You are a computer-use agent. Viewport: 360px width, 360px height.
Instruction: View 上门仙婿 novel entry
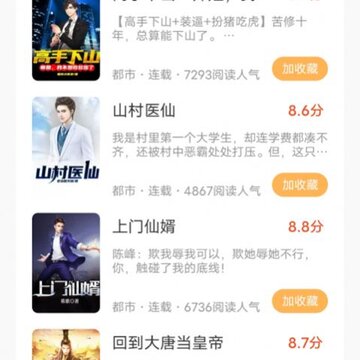pos(144,227)
